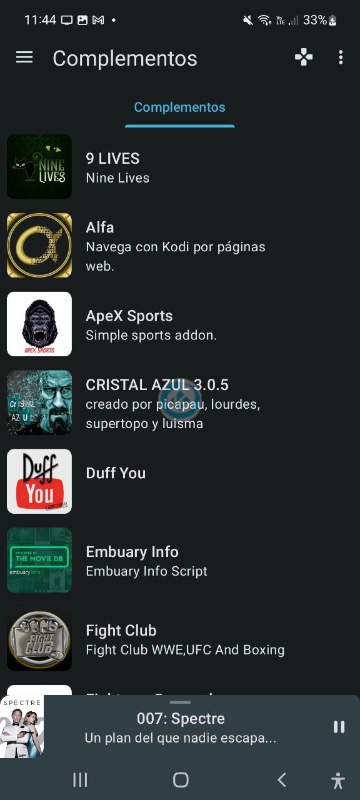The width and height of the screenshot is (360, 800).
Task: Tap the system home button
Action: click(181, 780)
